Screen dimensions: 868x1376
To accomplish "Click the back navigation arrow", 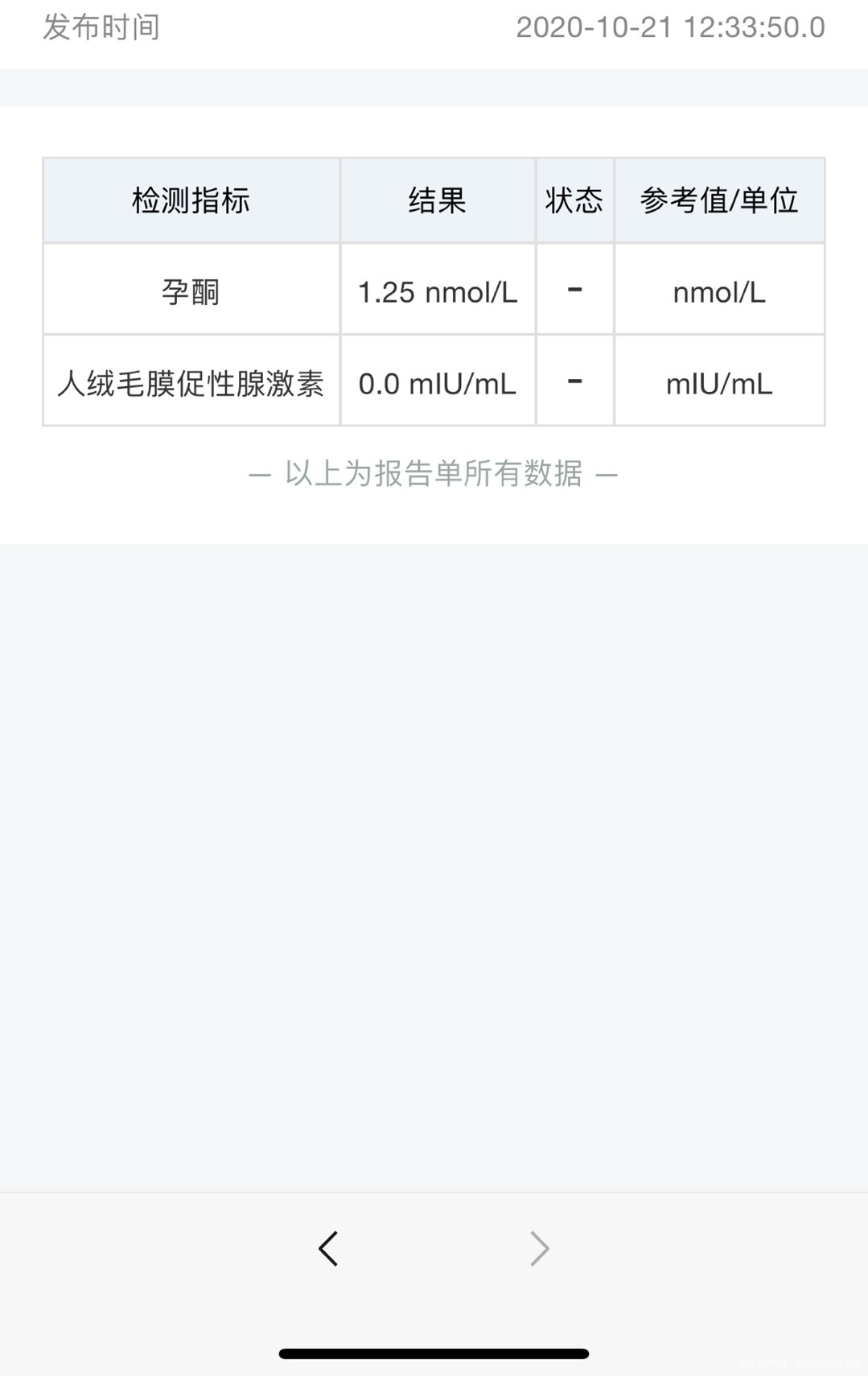I will 327,1248.
